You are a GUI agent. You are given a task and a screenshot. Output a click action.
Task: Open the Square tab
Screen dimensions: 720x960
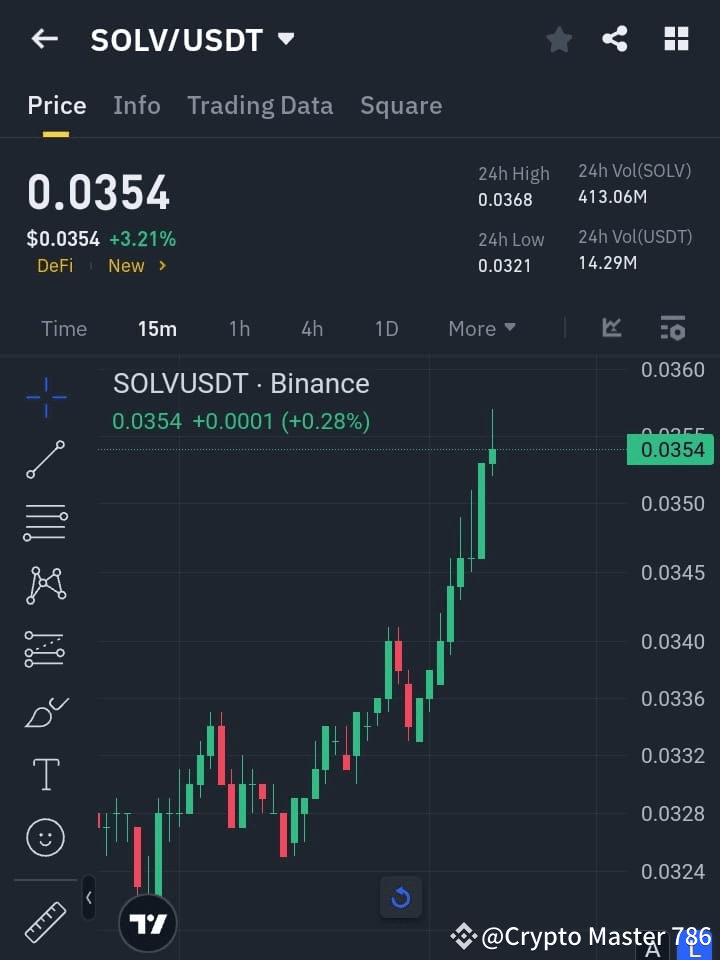pyautogui.click(x=401, y=105)
